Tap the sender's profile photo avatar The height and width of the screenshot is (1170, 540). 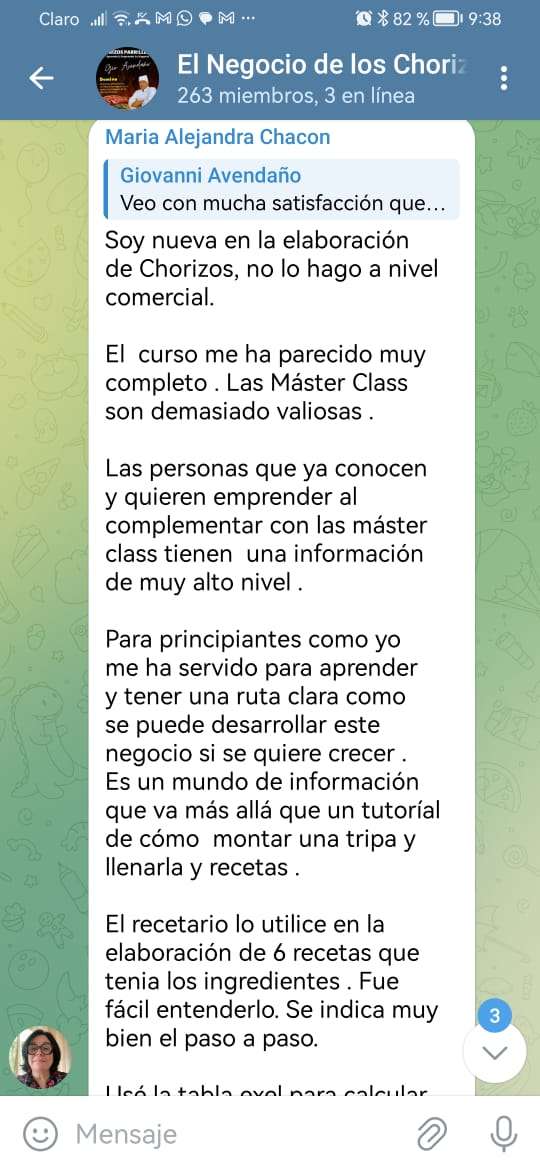tap(40, 1057)
